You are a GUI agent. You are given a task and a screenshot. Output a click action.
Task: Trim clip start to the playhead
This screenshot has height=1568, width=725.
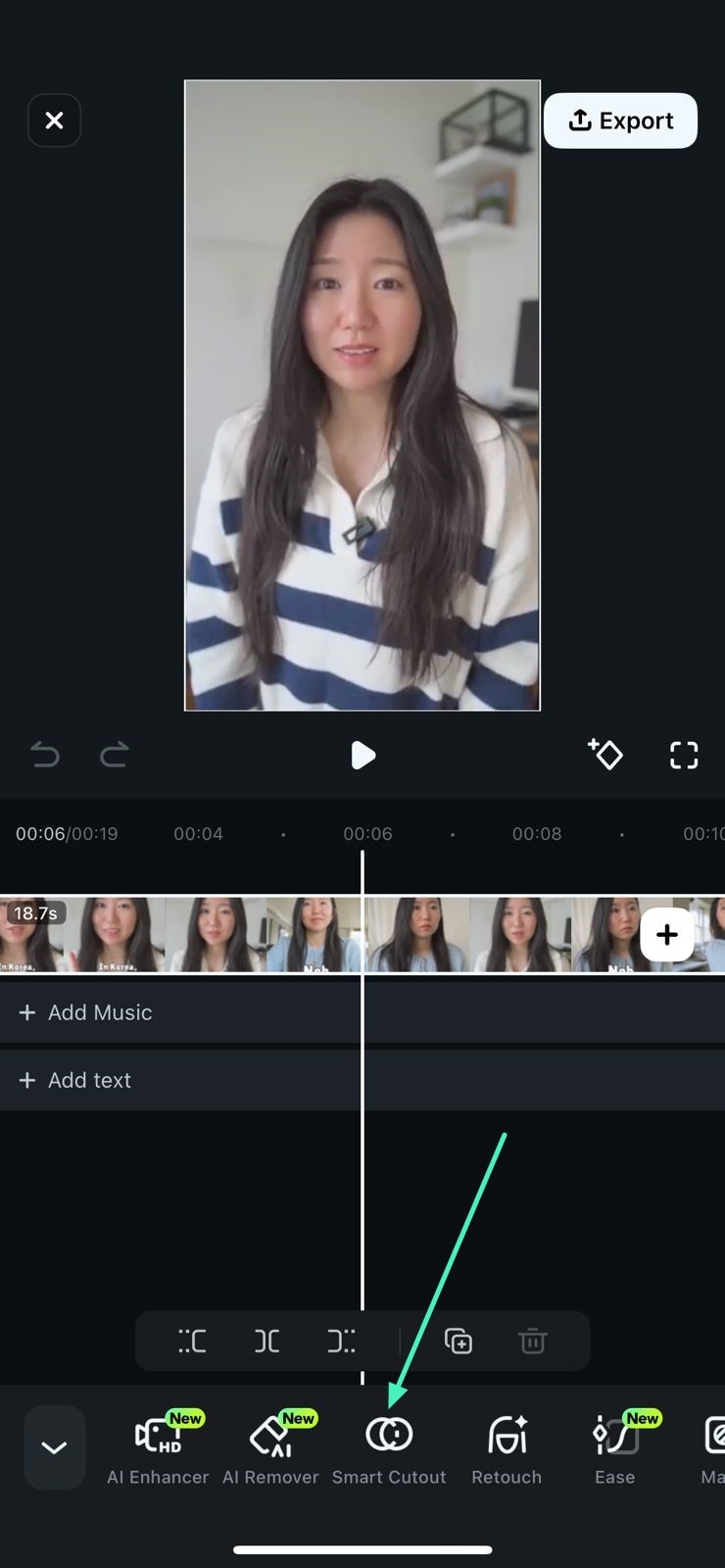192,1341
